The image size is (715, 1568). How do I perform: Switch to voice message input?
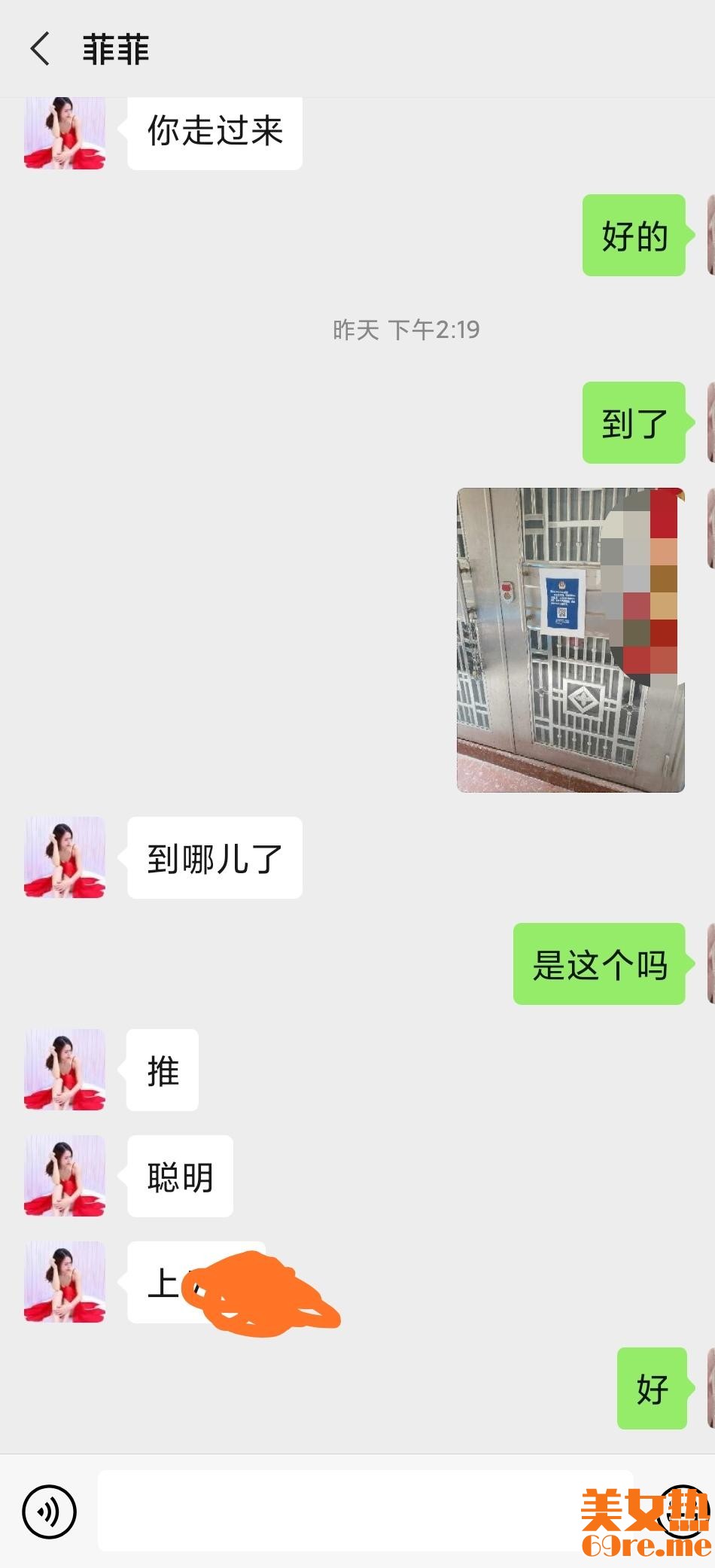(x=49, y=1511)
